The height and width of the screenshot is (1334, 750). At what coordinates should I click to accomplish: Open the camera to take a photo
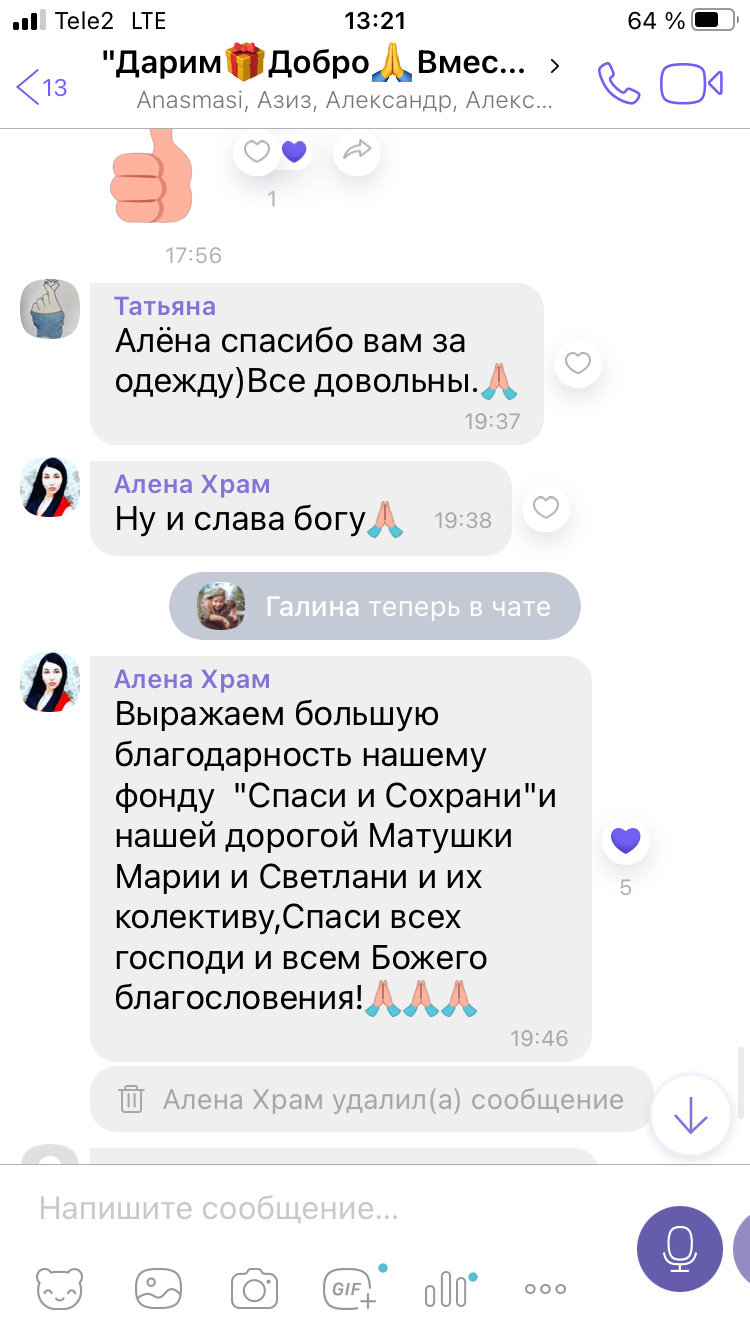click(x=254, y=1289)
